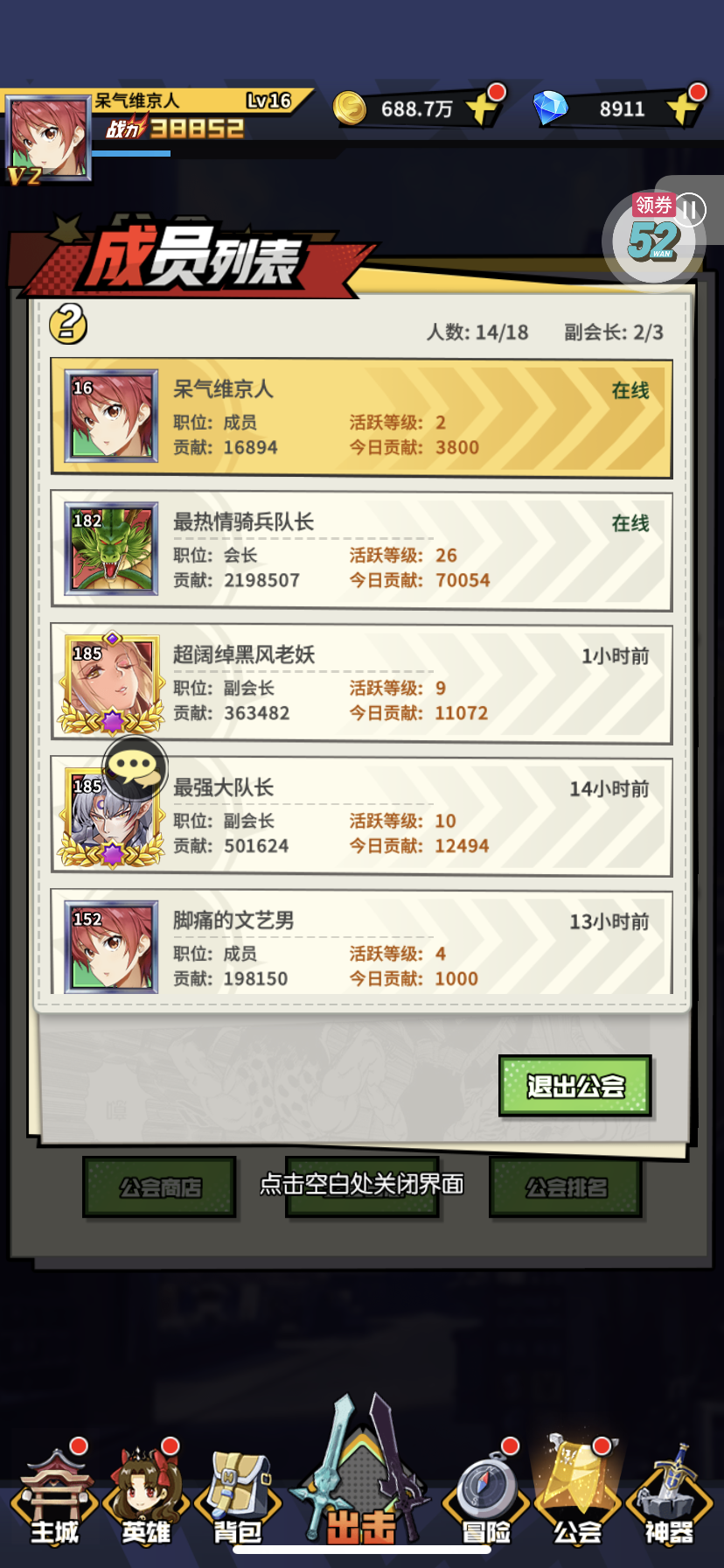Switch to the 英雄 tab
Viewport: 724px width, 1568px height.
[146, 1497]
